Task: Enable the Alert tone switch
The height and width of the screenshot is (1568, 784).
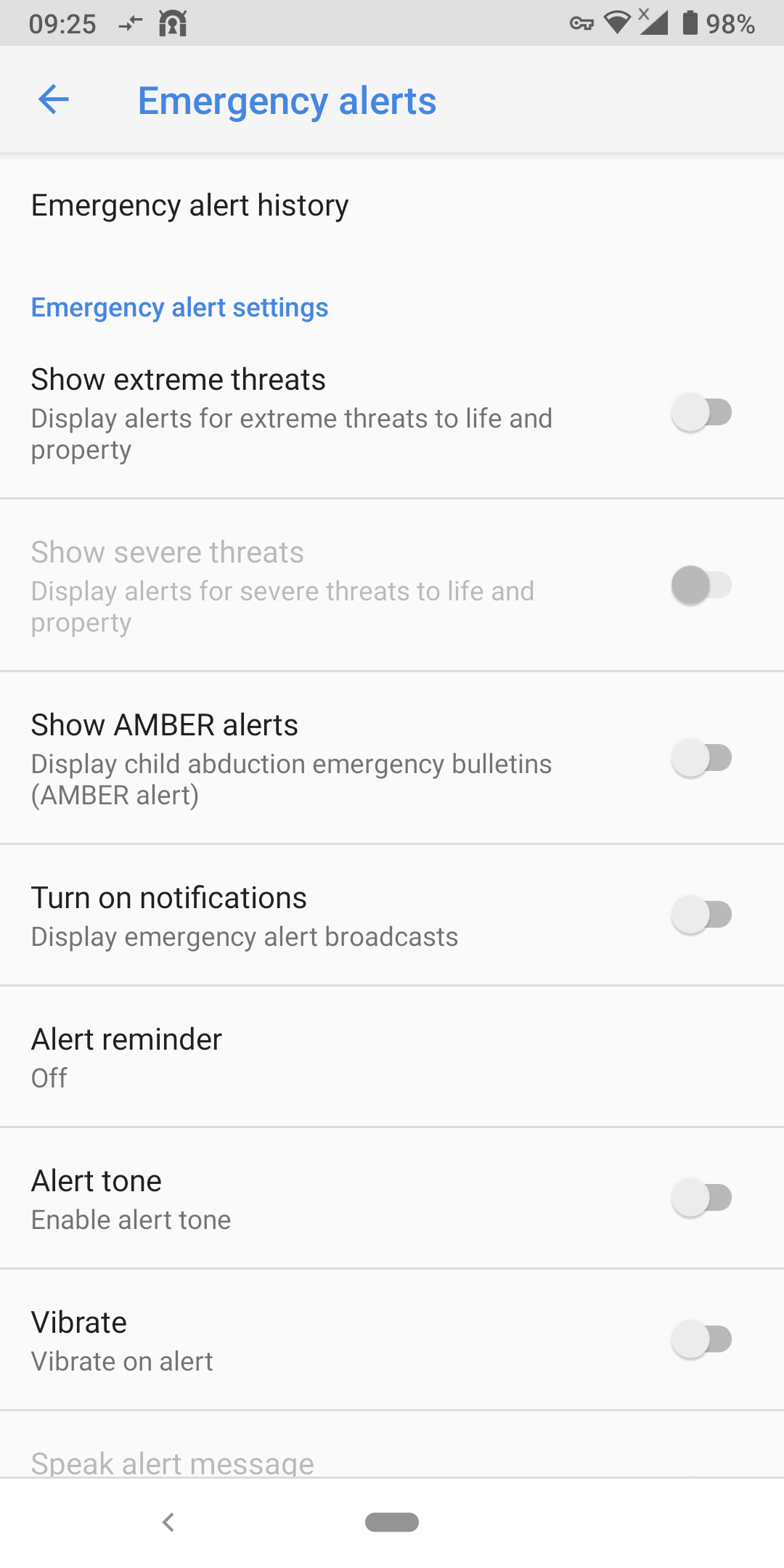Action: pyautogui.click(x=701, y=1198)
